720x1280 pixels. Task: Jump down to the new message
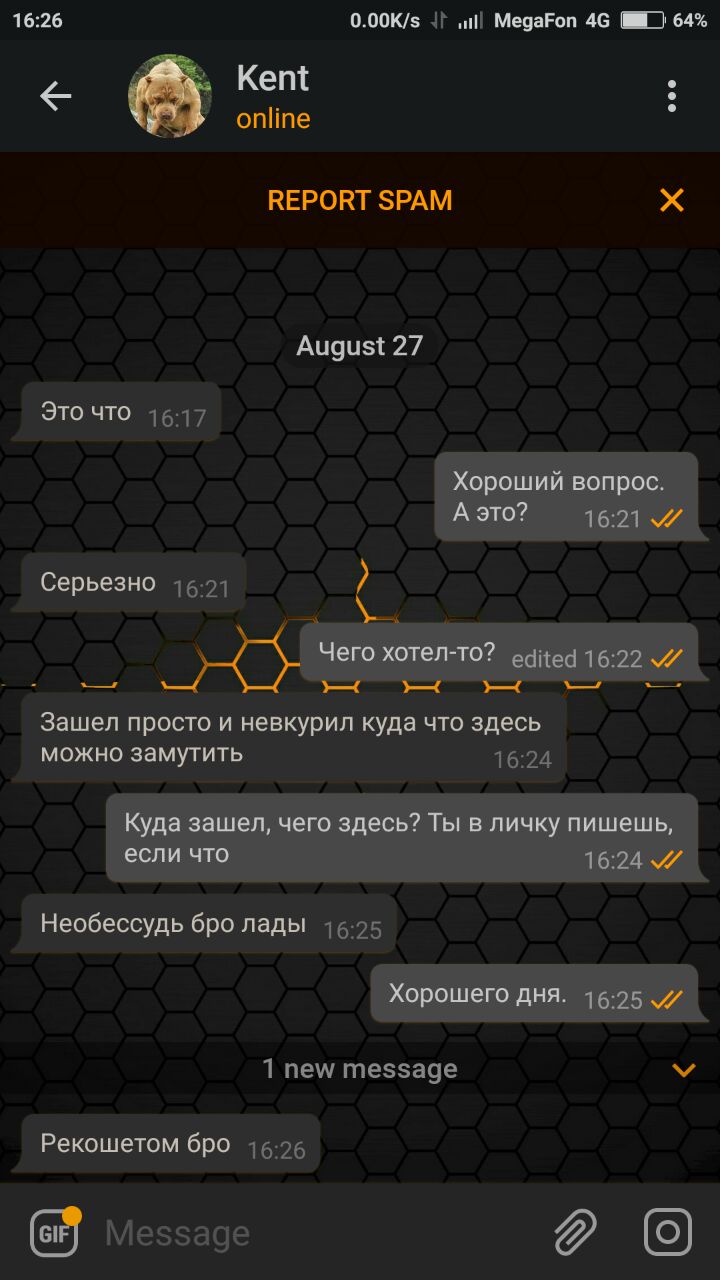(x=683, y=1070)
